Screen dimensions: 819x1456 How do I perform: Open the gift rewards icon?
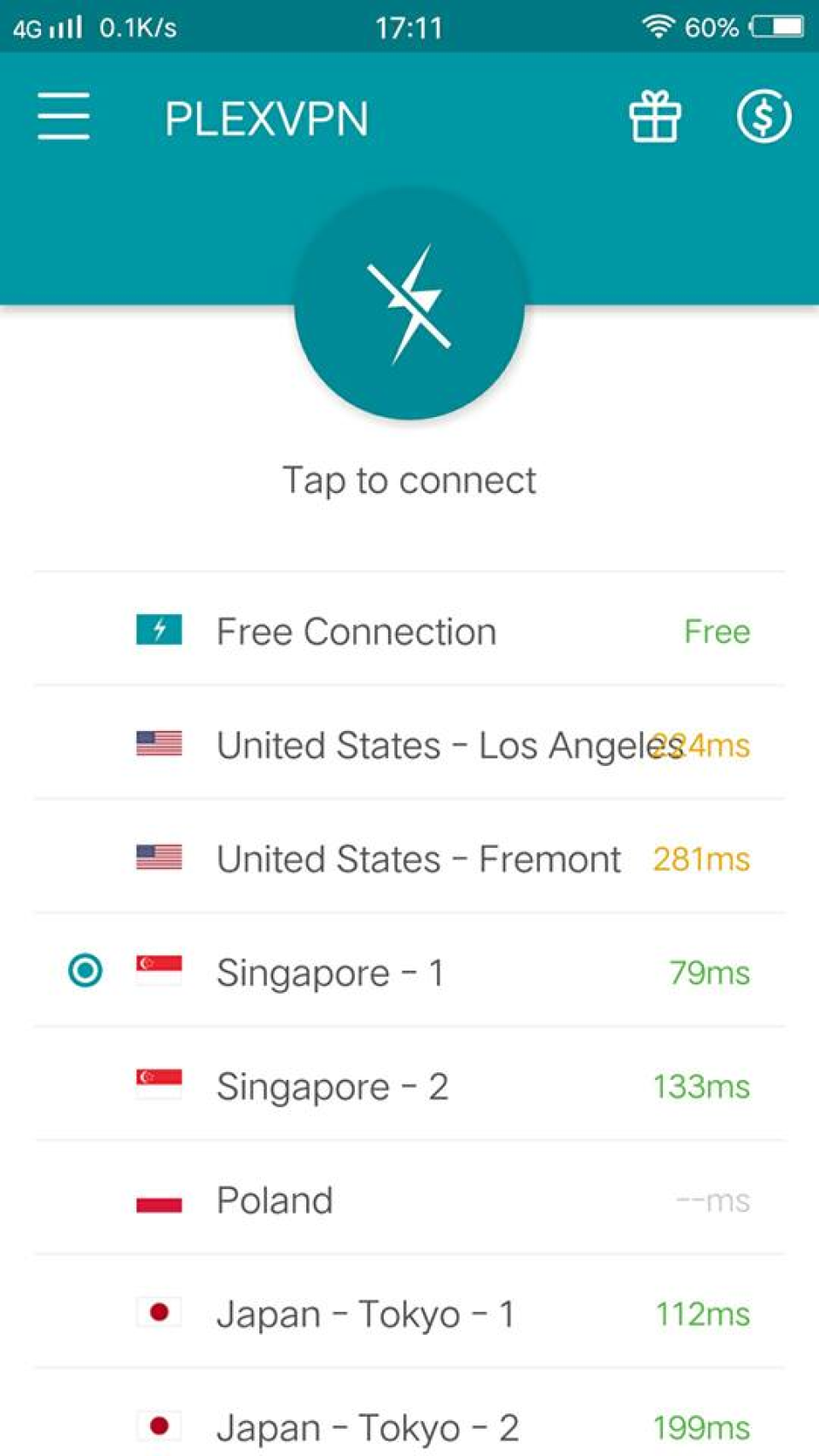[x=655, y=118]
